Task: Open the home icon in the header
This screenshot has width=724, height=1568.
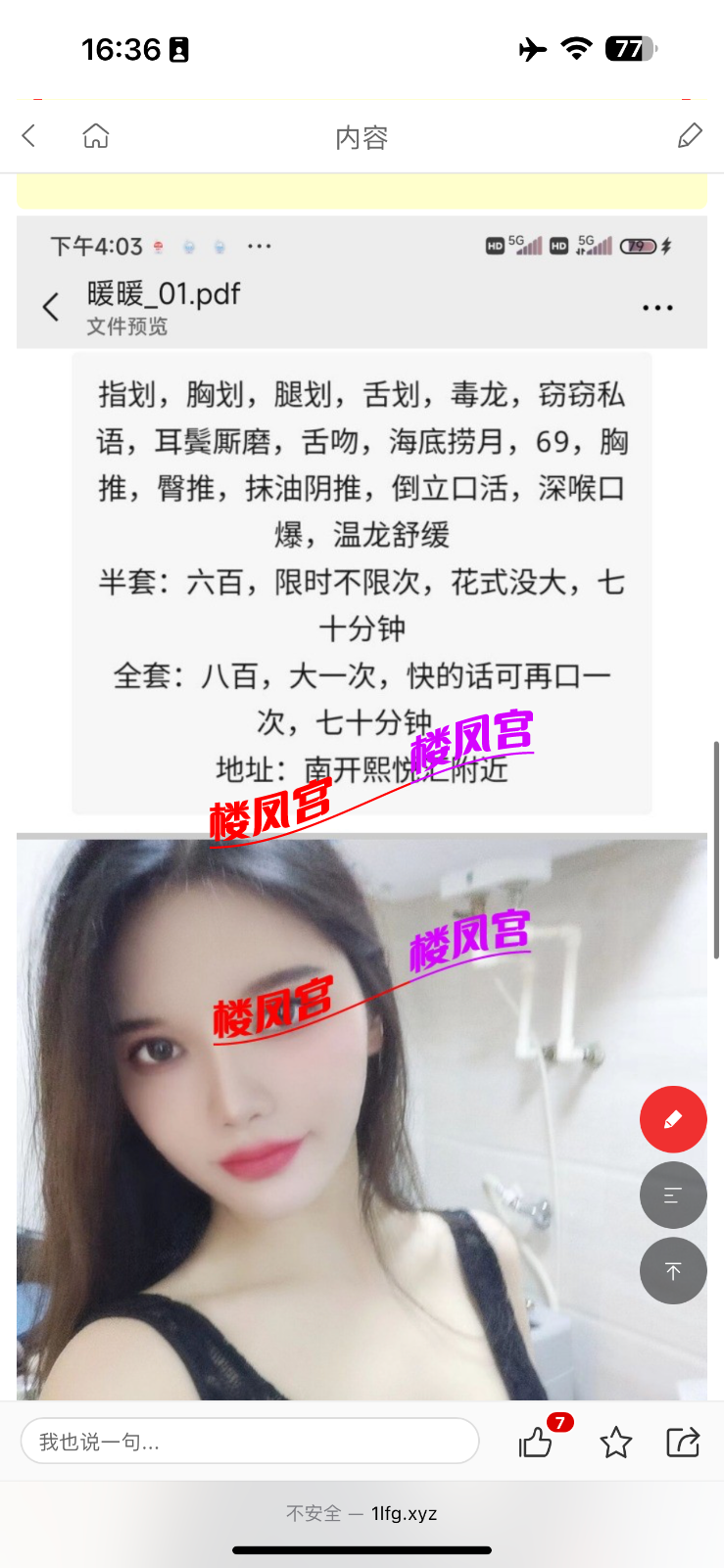Action: (96, 136)
